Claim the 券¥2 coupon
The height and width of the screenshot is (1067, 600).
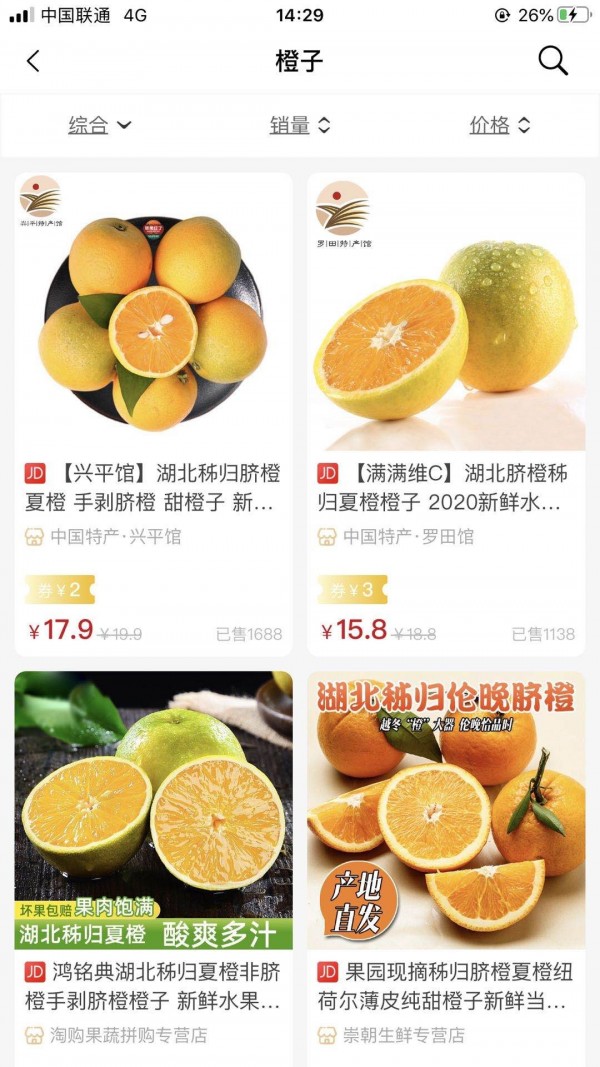[x=60, y=590]
